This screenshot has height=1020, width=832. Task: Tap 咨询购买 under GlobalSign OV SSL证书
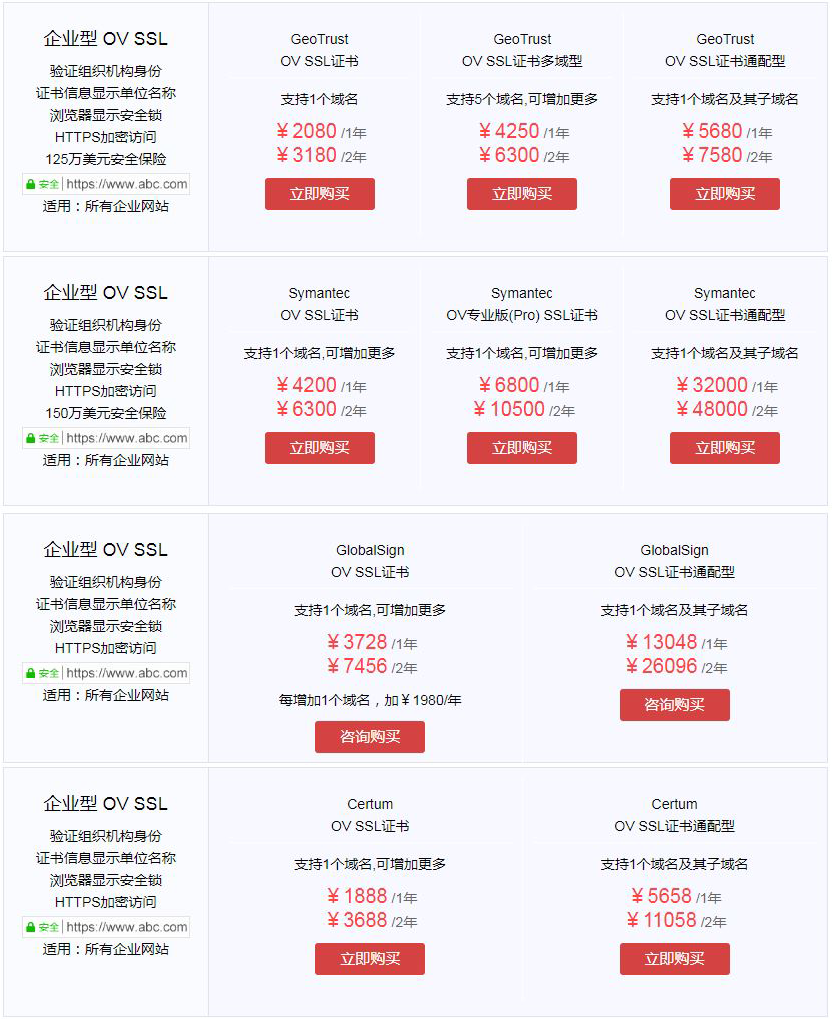(x=369, y=737)
